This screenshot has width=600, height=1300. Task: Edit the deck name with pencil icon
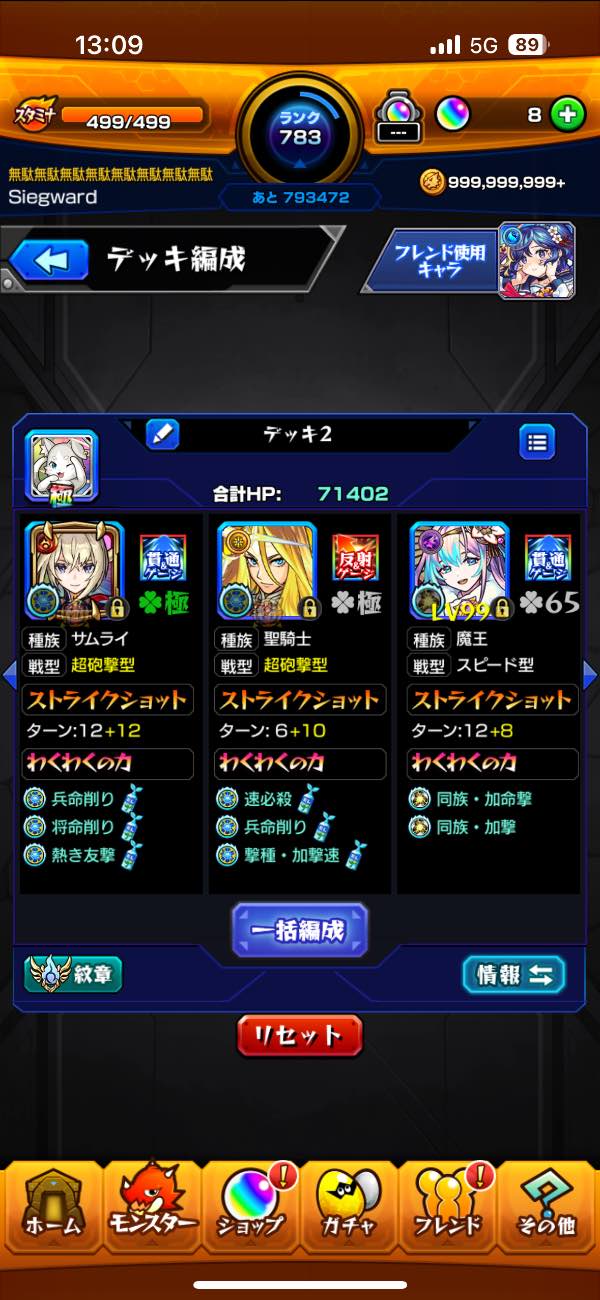(162, 434)
